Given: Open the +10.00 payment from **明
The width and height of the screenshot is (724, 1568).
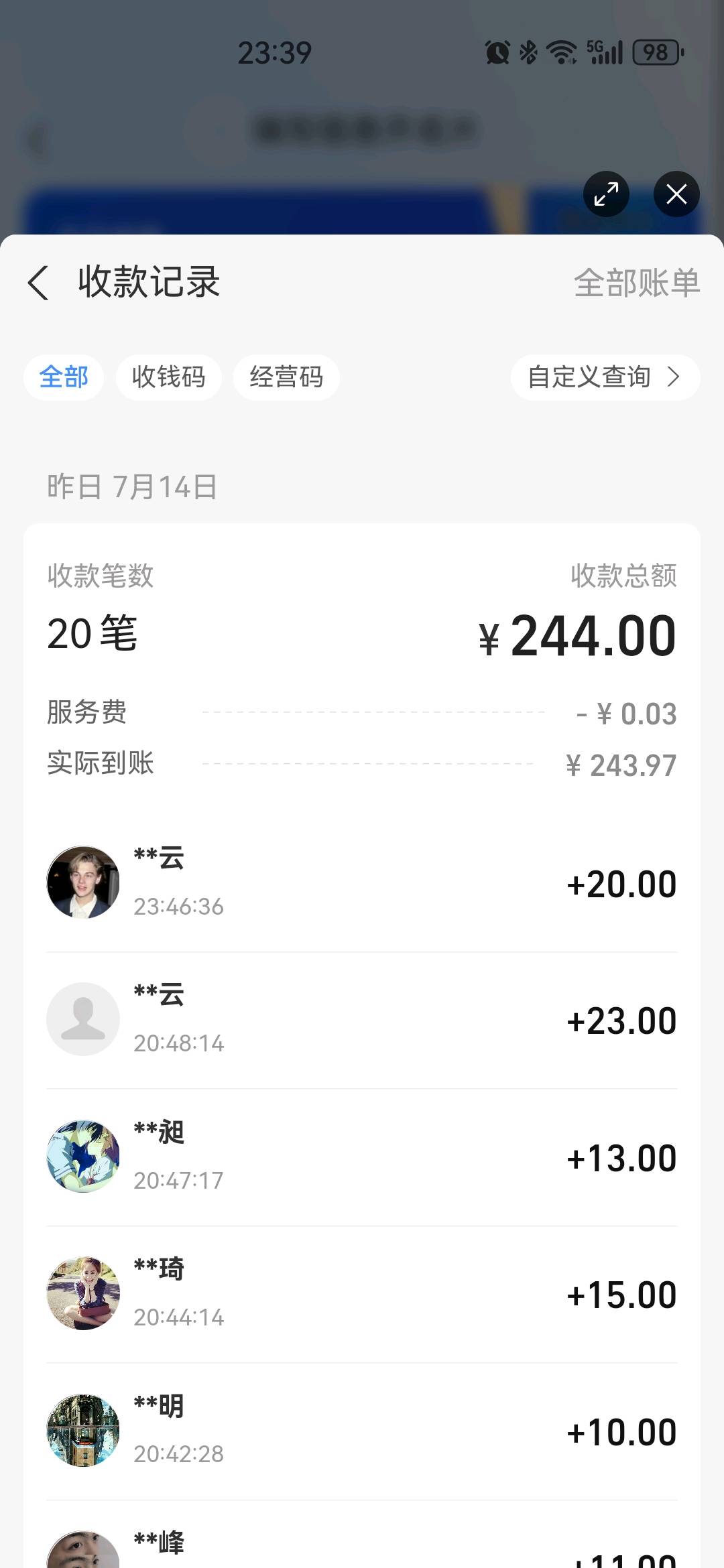Looking at the screenshot, I should coord(362,1431).
